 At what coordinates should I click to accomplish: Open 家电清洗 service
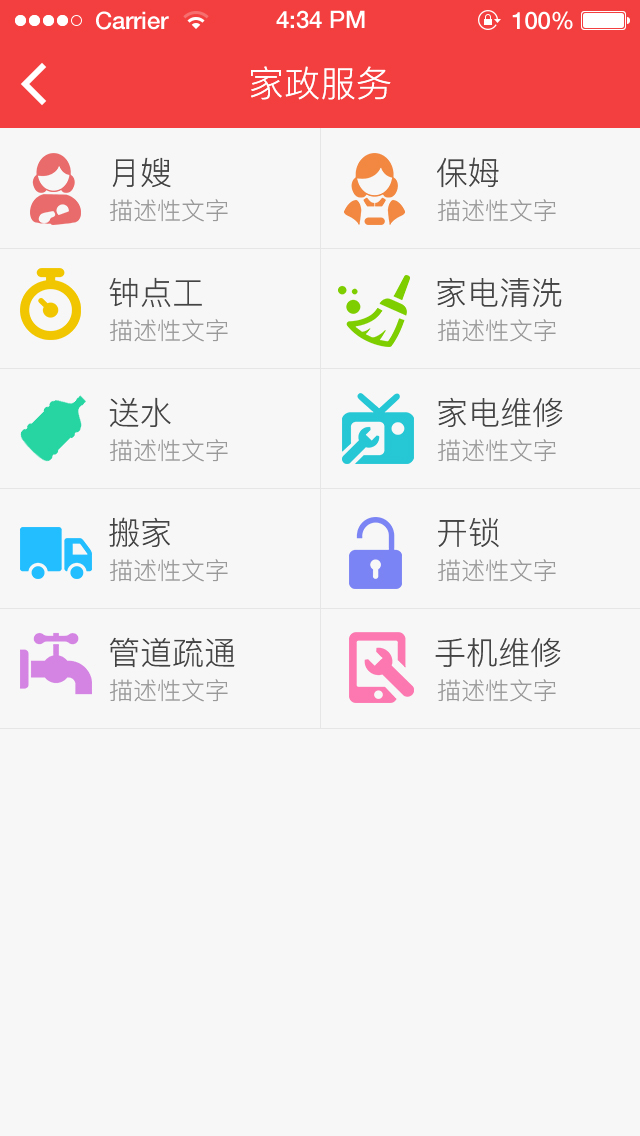coord(480,308)
